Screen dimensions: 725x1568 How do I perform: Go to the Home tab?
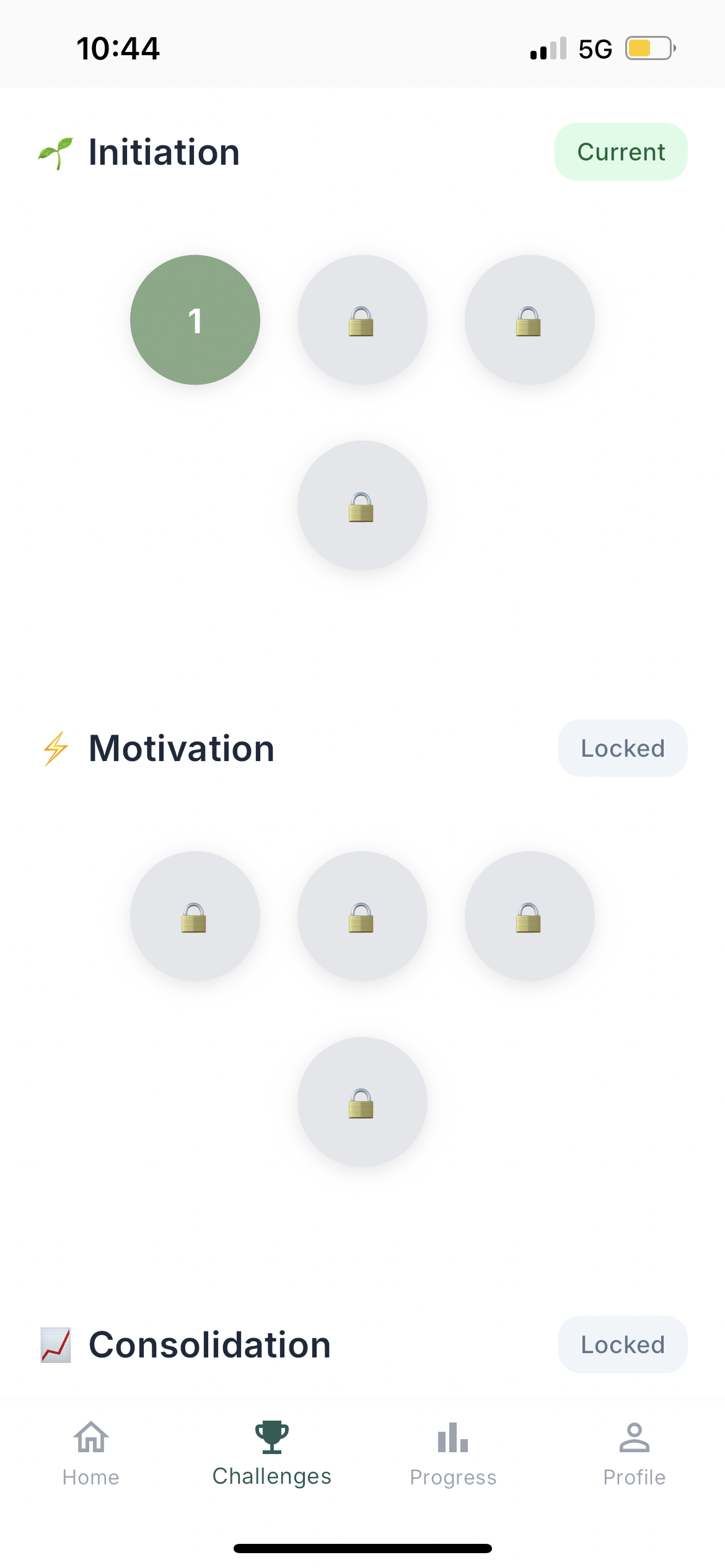pyautogui.click(x=90, y=1453)
